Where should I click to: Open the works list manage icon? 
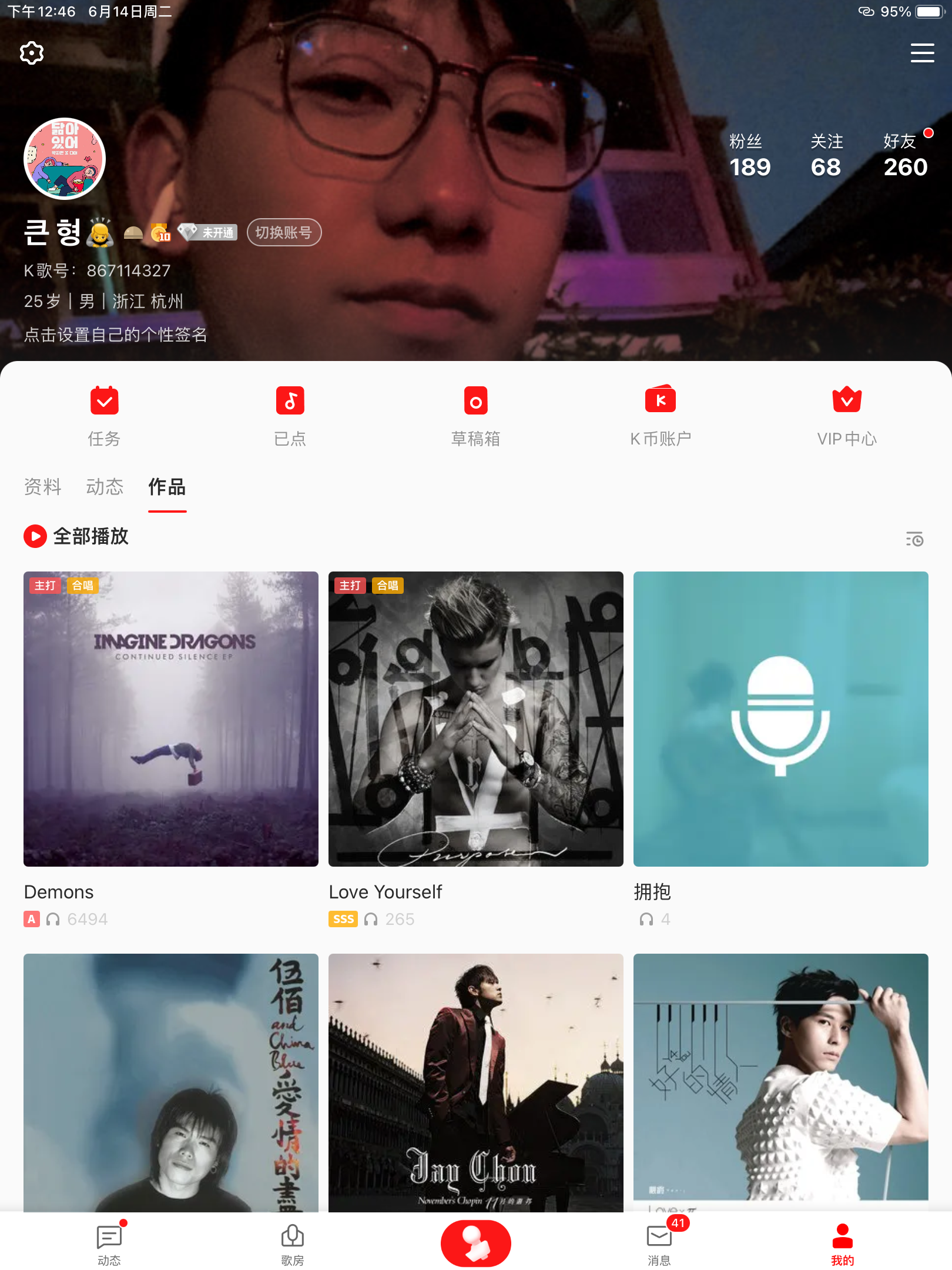point(914,539)
